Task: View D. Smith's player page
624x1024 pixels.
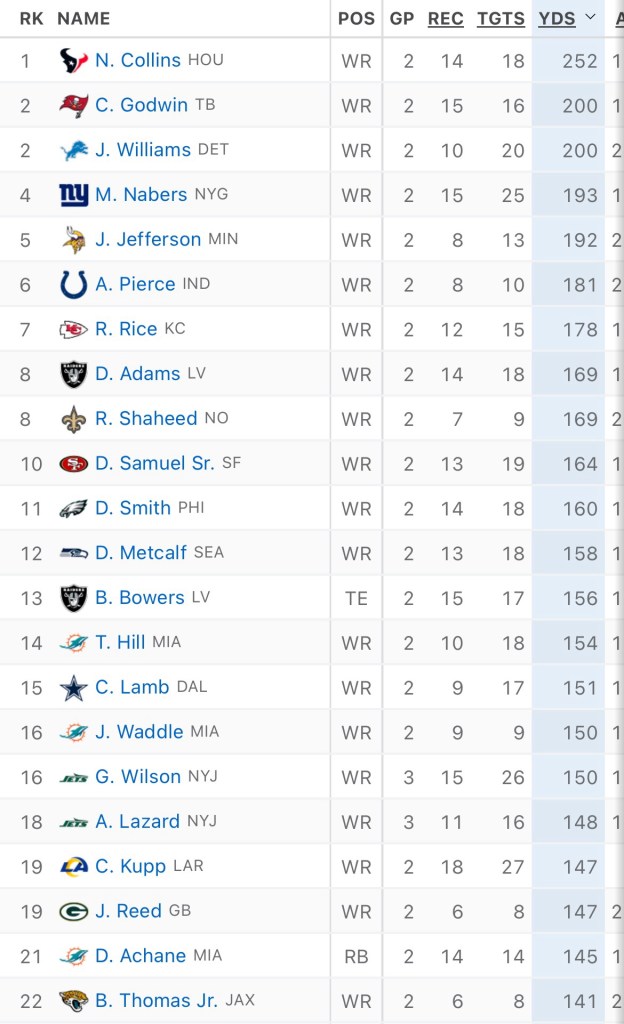Action: (133, 508)
